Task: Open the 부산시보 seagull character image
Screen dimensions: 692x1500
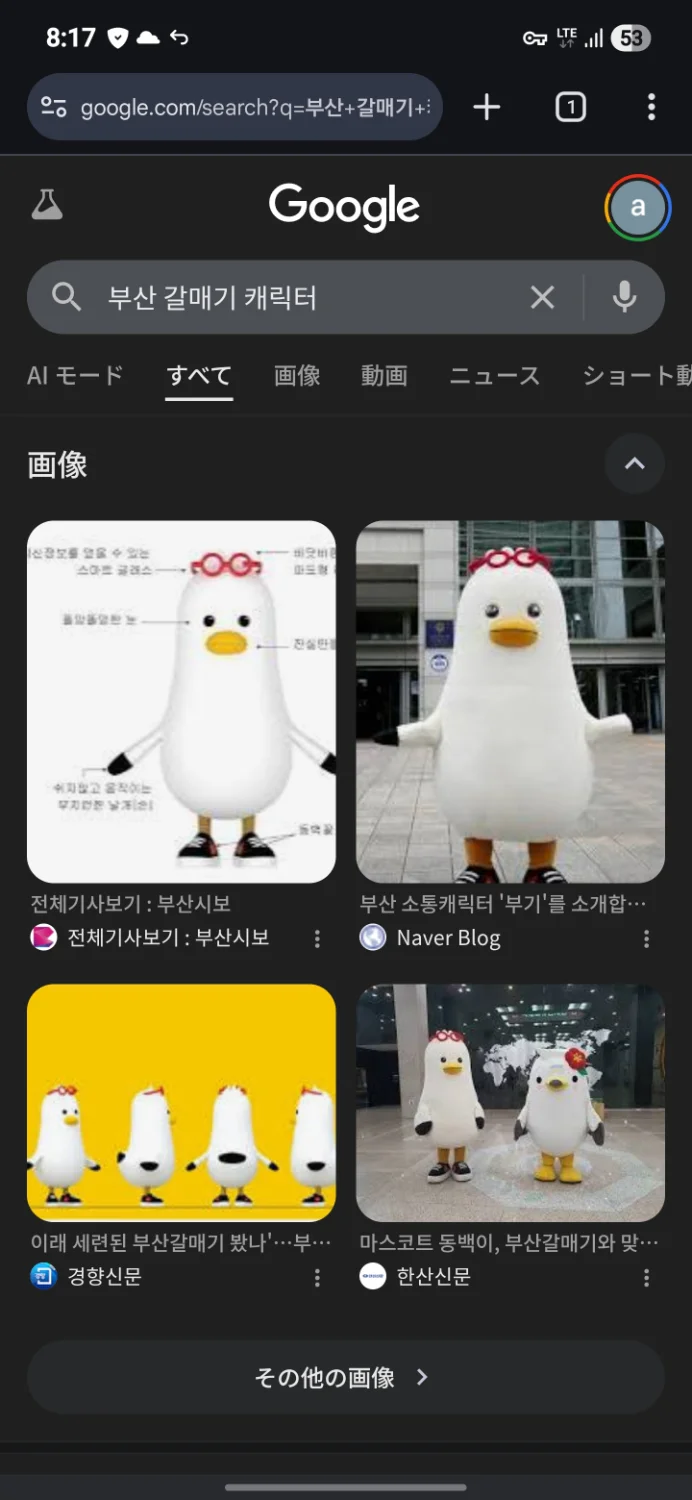Action: pos(181,701)
